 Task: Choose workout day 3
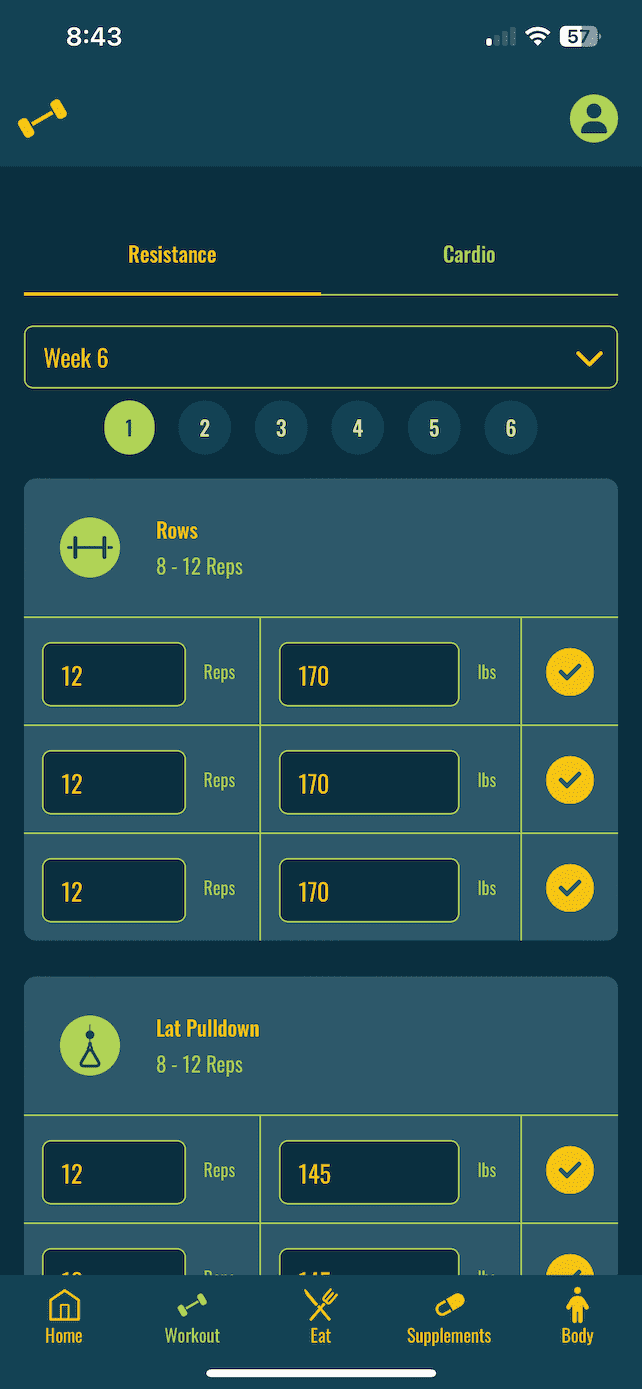pyautogui.click(x=281, y=429)
